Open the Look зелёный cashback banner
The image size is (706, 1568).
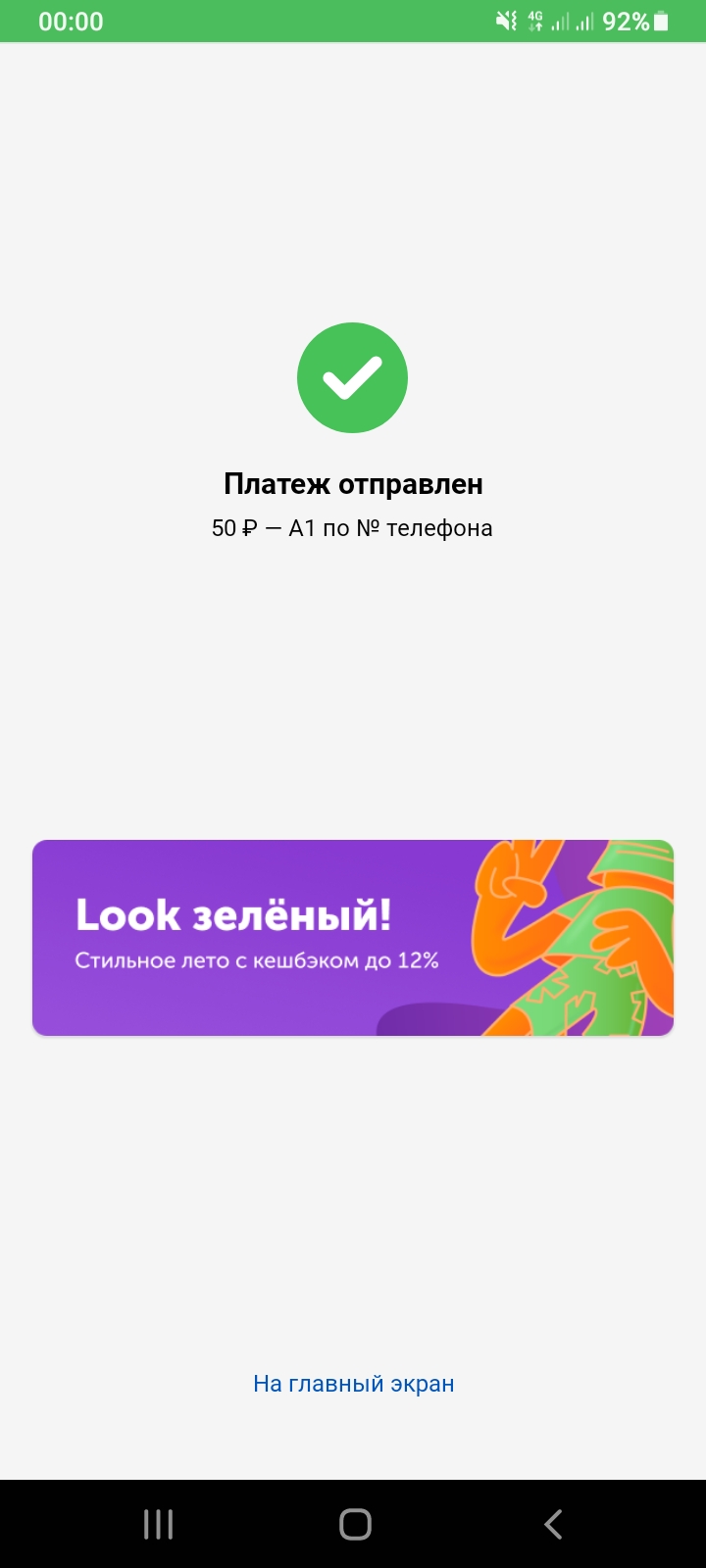click(353, 938)
